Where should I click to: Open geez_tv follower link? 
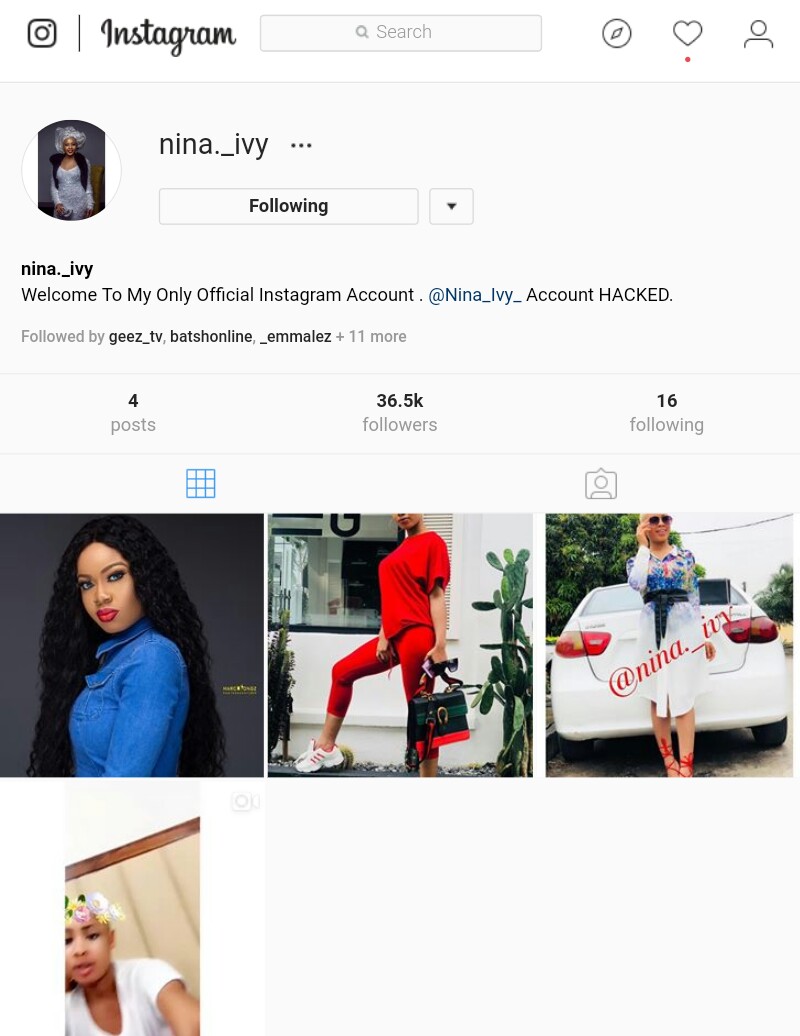click(x=136, y=337)
